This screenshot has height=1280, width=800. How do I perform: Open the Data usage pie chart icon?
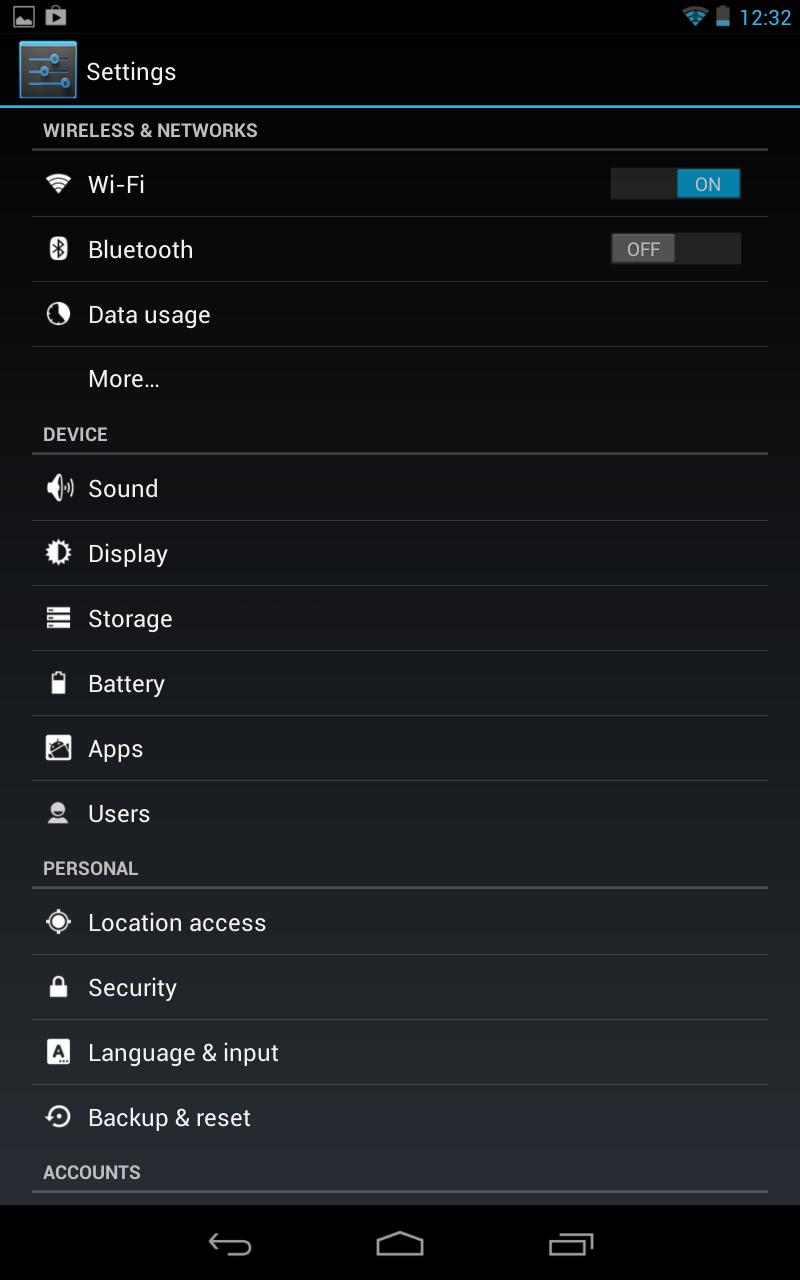coord(58,314)
